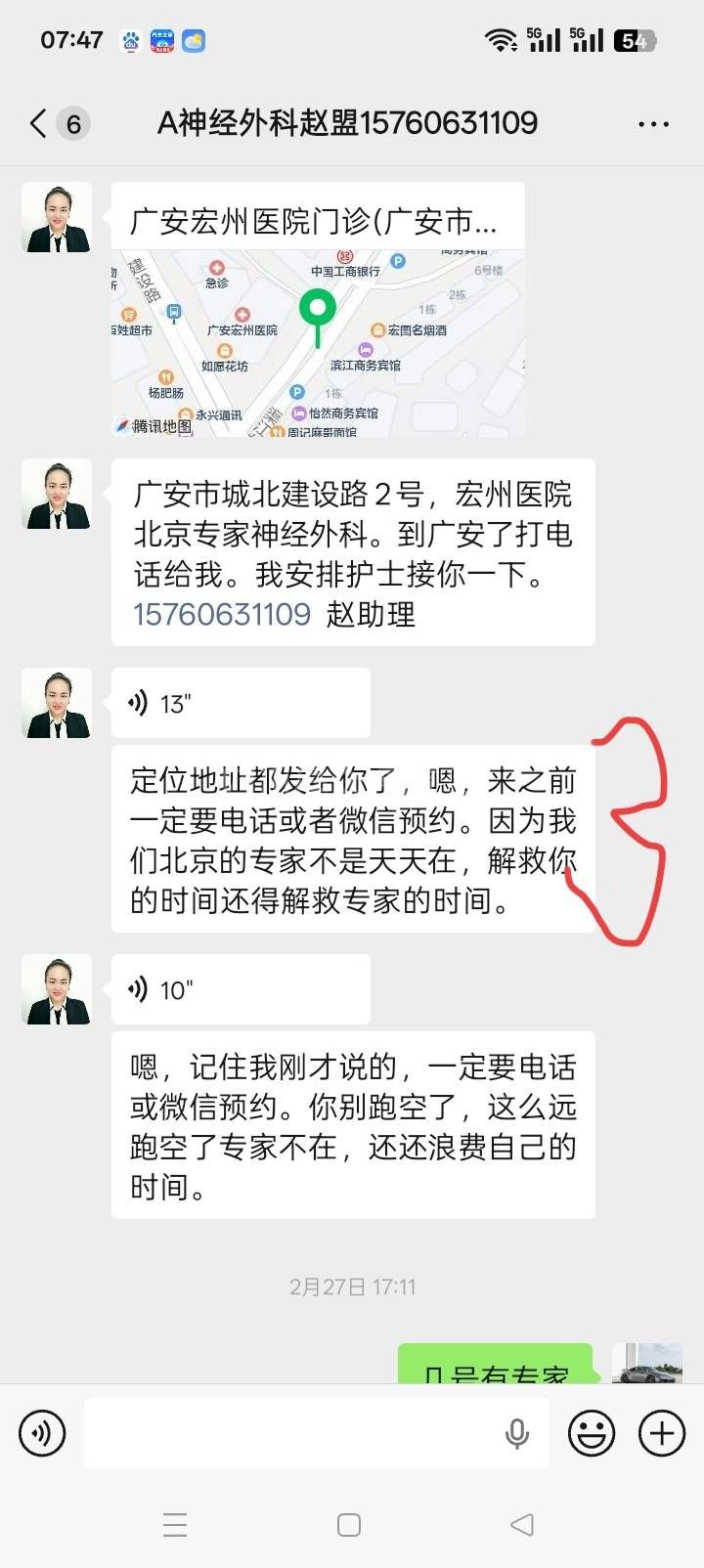This screenshot has width=704, height=1568.
Task: Switch to voice input mode
Action: [x=42, y=1433]
